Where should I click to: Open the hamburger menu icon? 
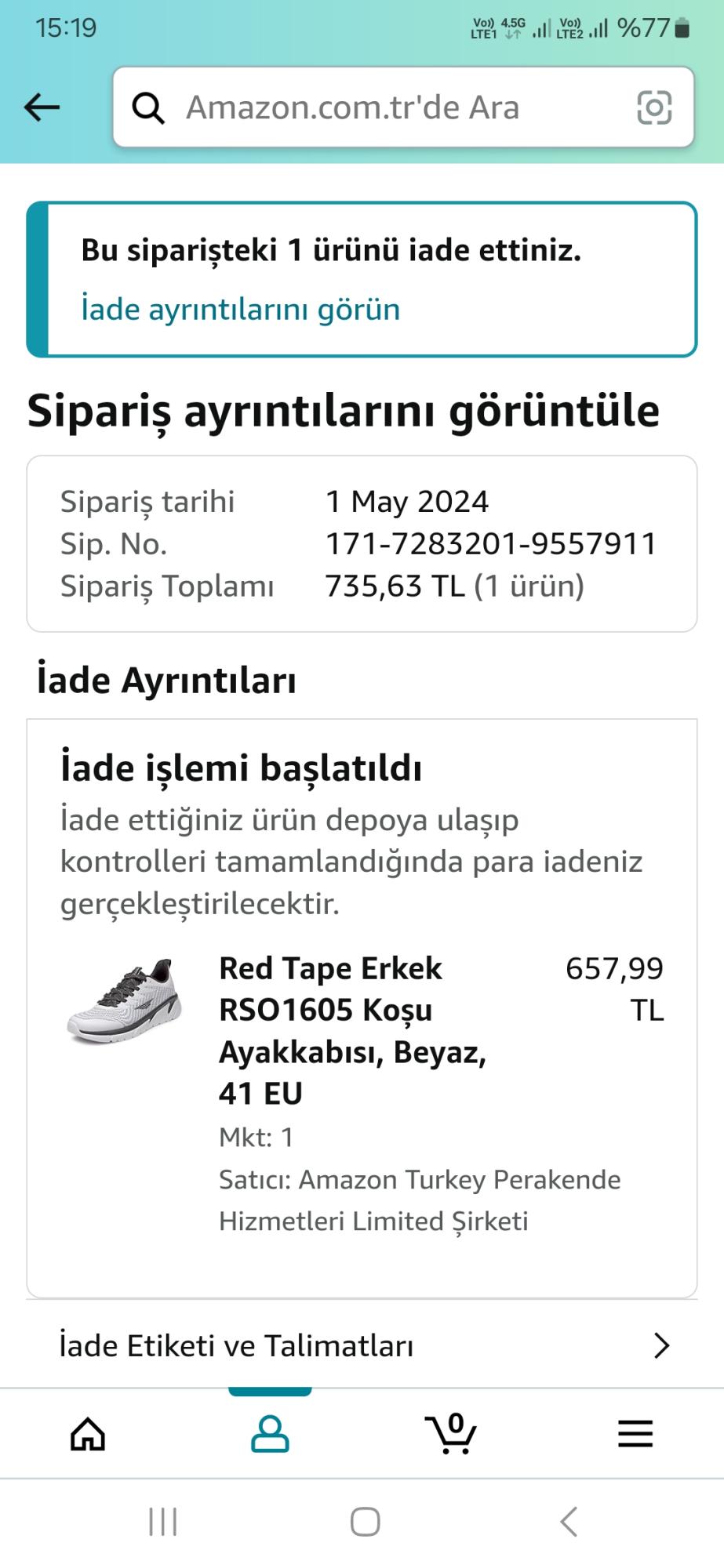pyautogui.click(x=634, y=1432)
